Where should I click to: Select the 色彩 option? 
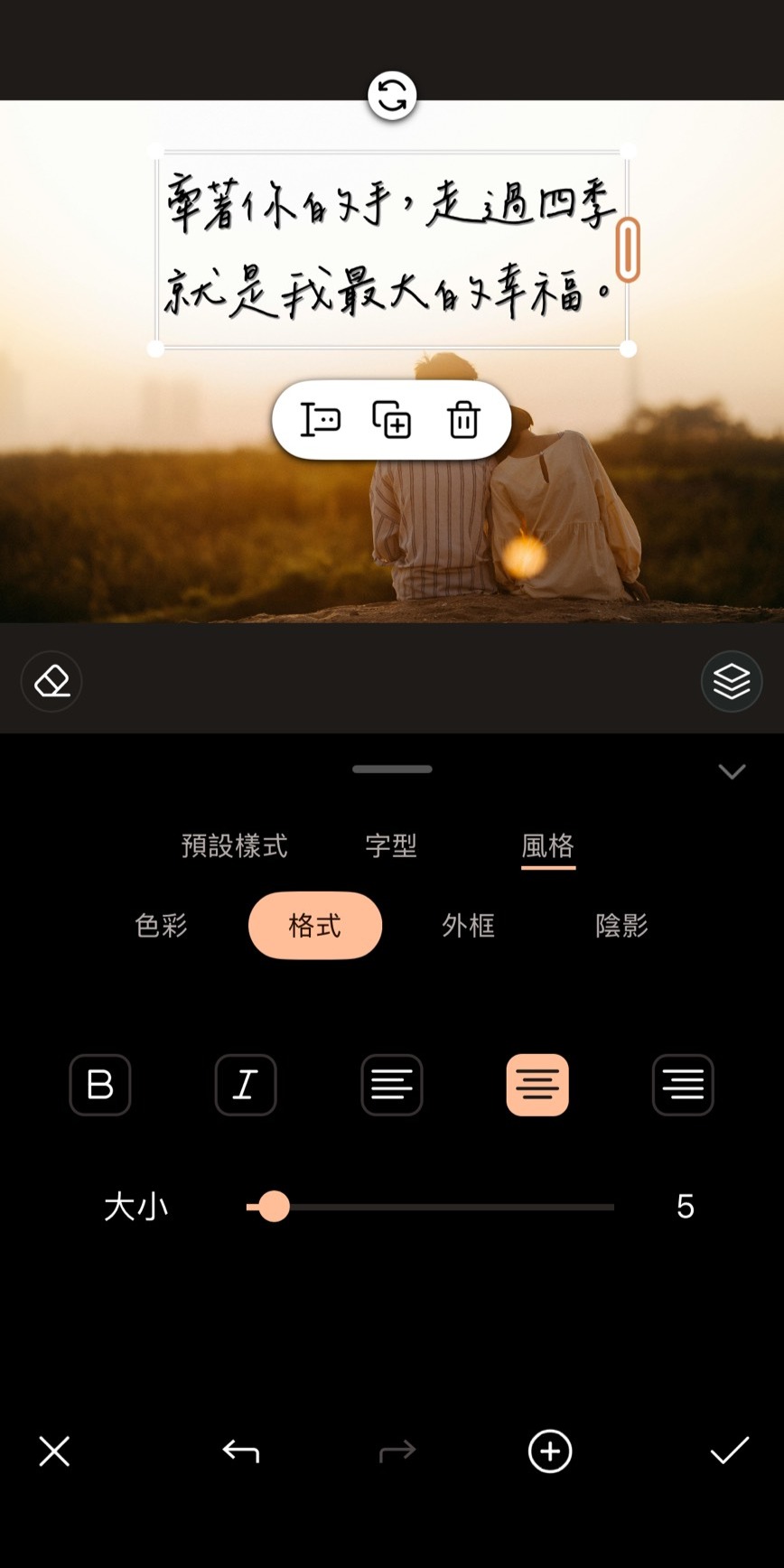tap(162, 925)
